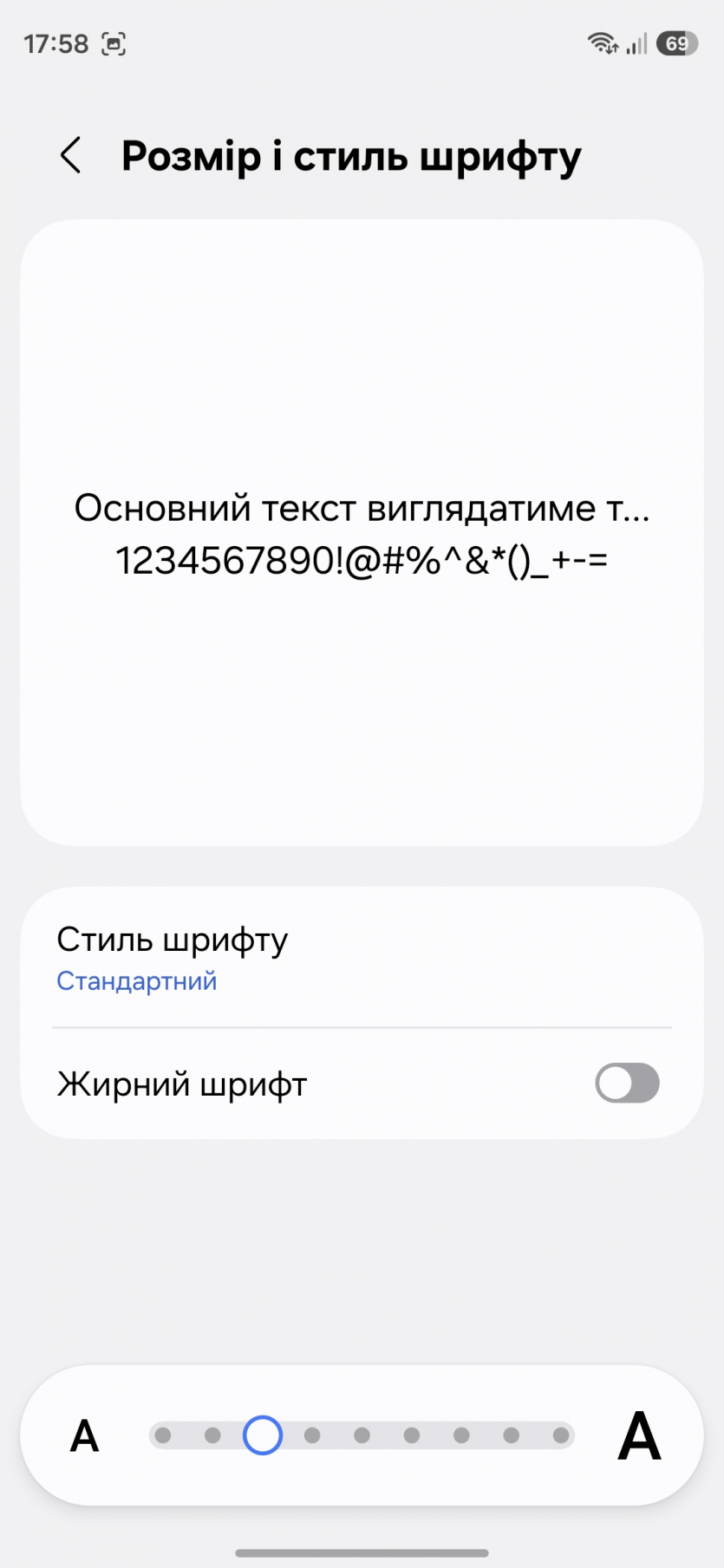Go back from font size and style
The height and width of the screenshot is (1568, 724).
pos(71,156)
